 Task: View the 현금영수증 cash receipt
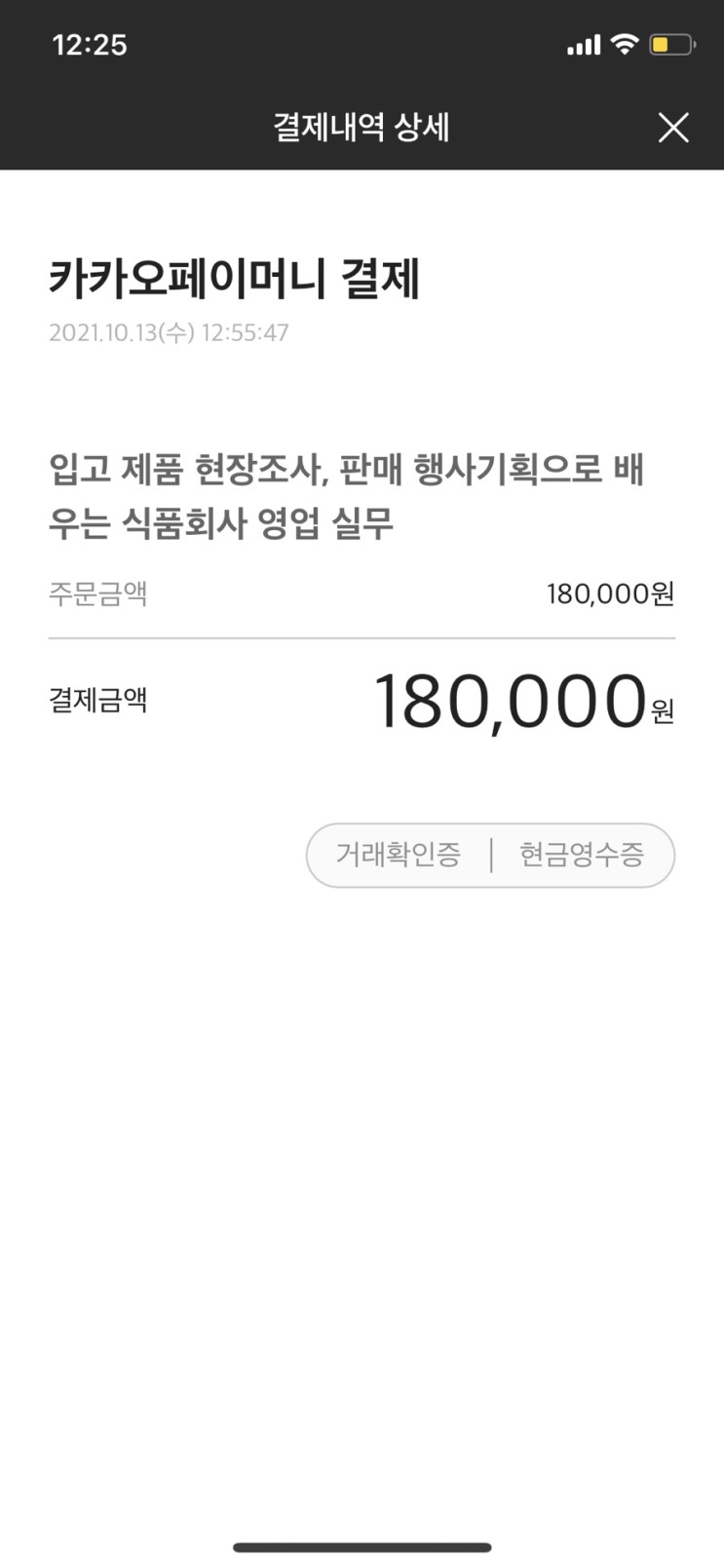582,855
